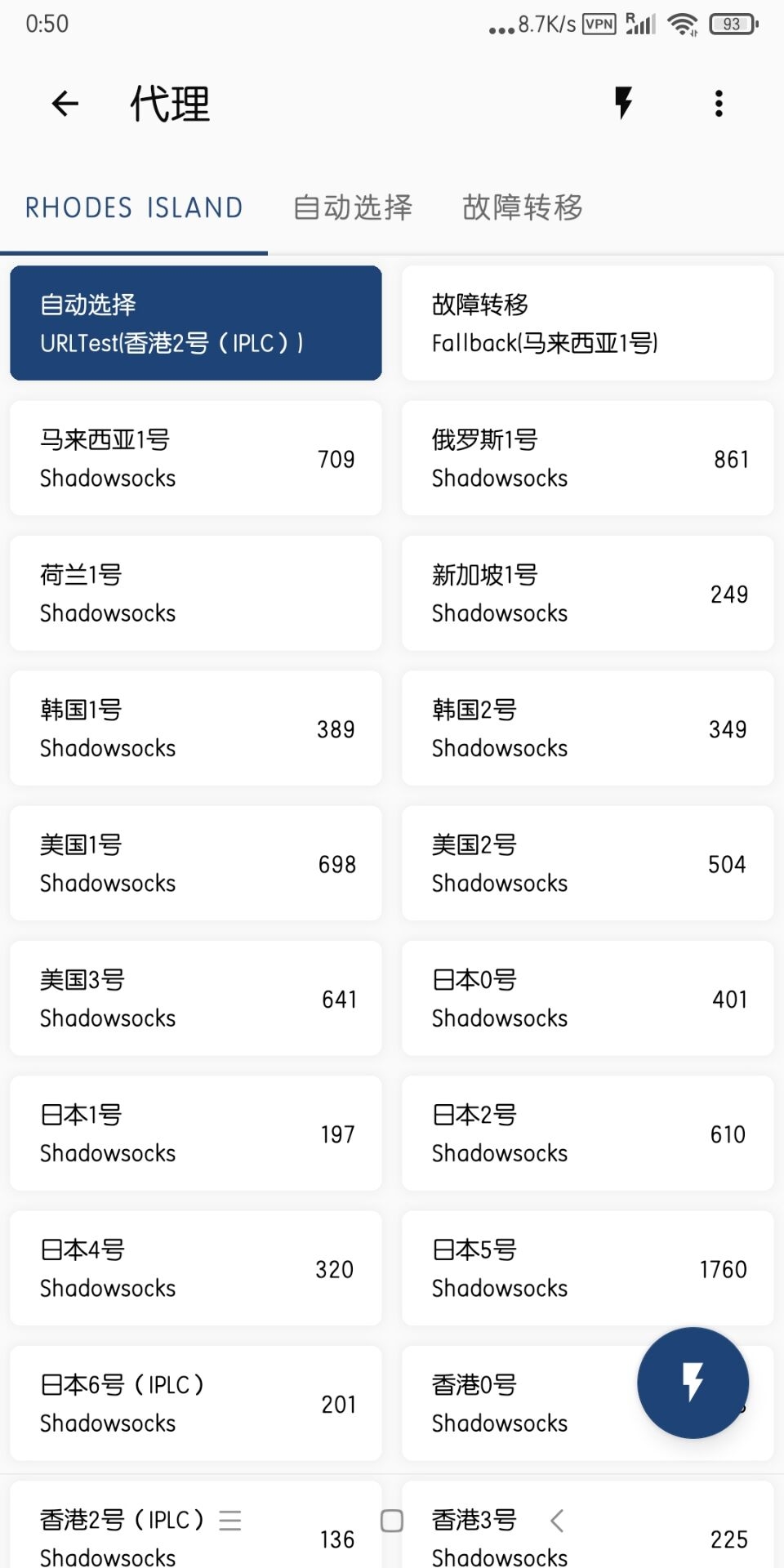Run latency test with top lightning icon
784x1568 pixels.
click(623, 104)
